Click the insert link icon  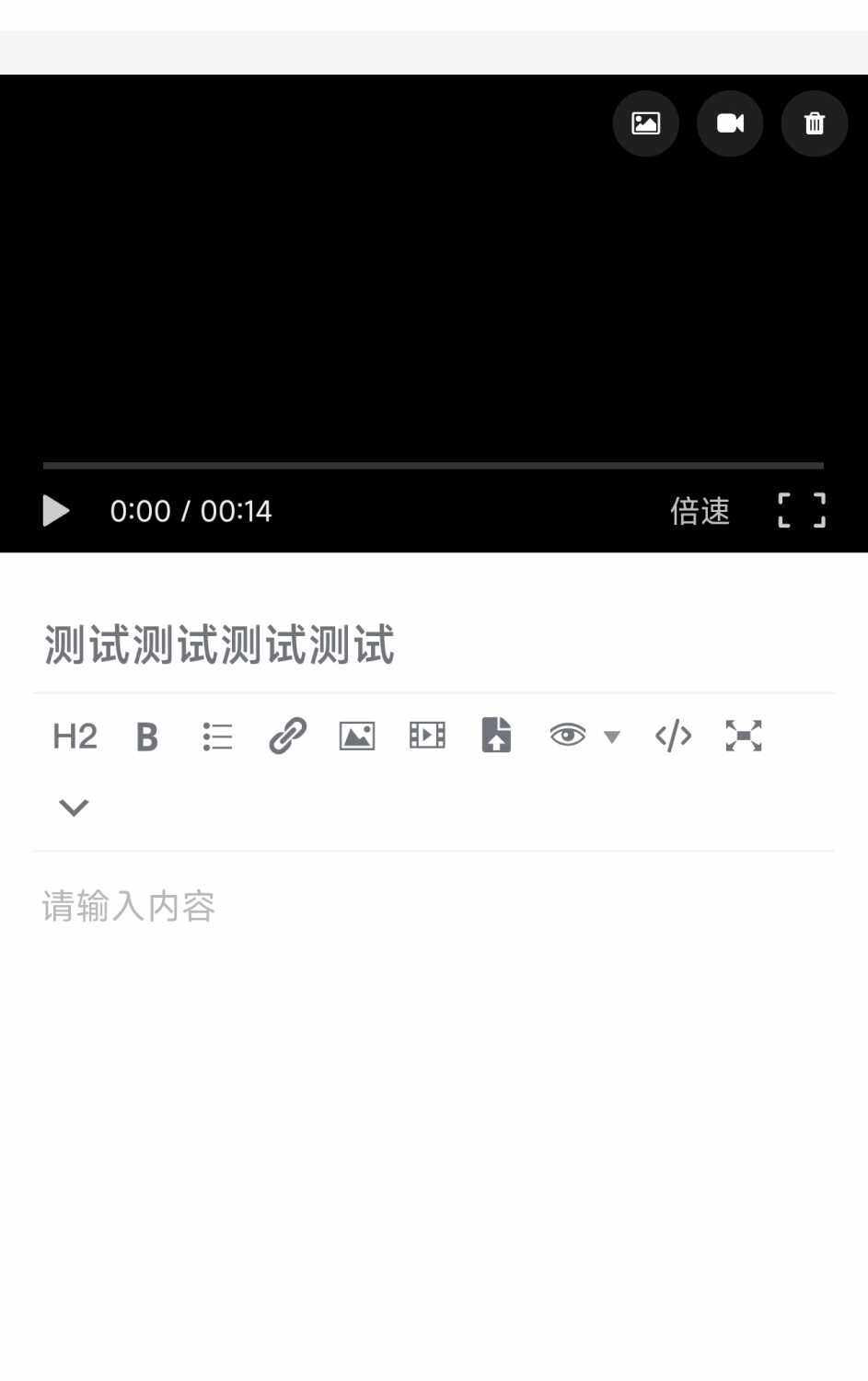[287, 736]
